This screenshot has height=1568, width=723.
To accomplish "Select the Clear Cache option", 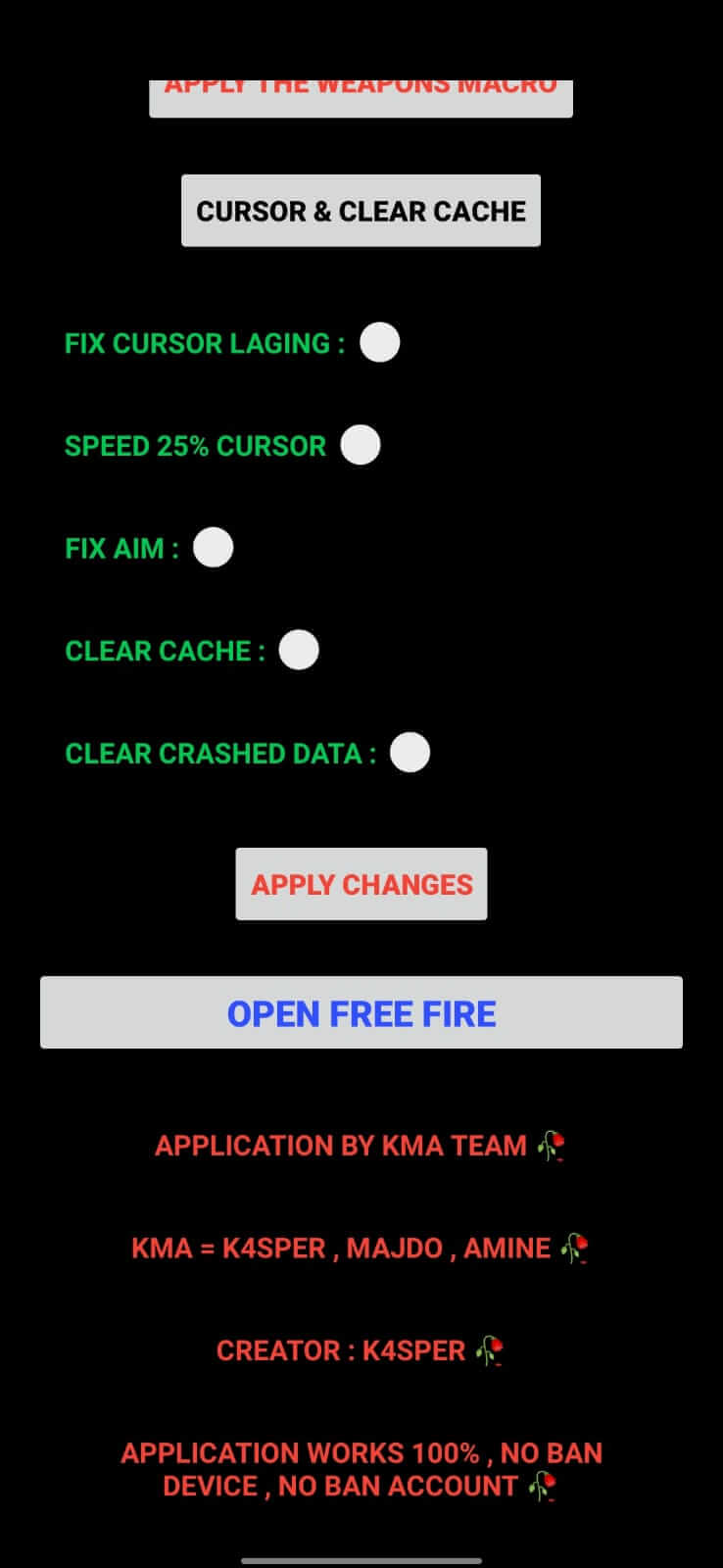I will pyautogui.click(x=299, y=650).
